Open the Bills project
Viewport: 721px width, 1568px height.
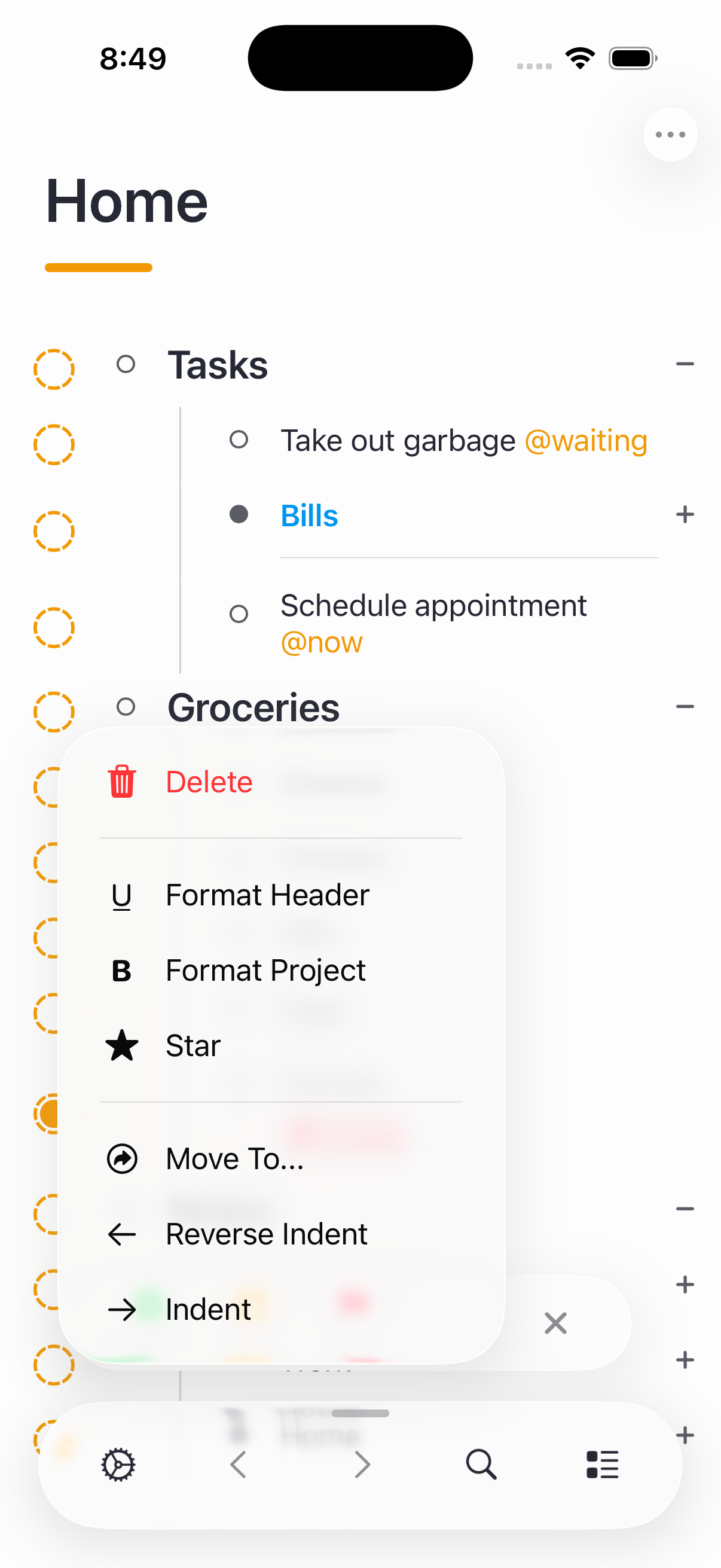[x=309, y=515]
